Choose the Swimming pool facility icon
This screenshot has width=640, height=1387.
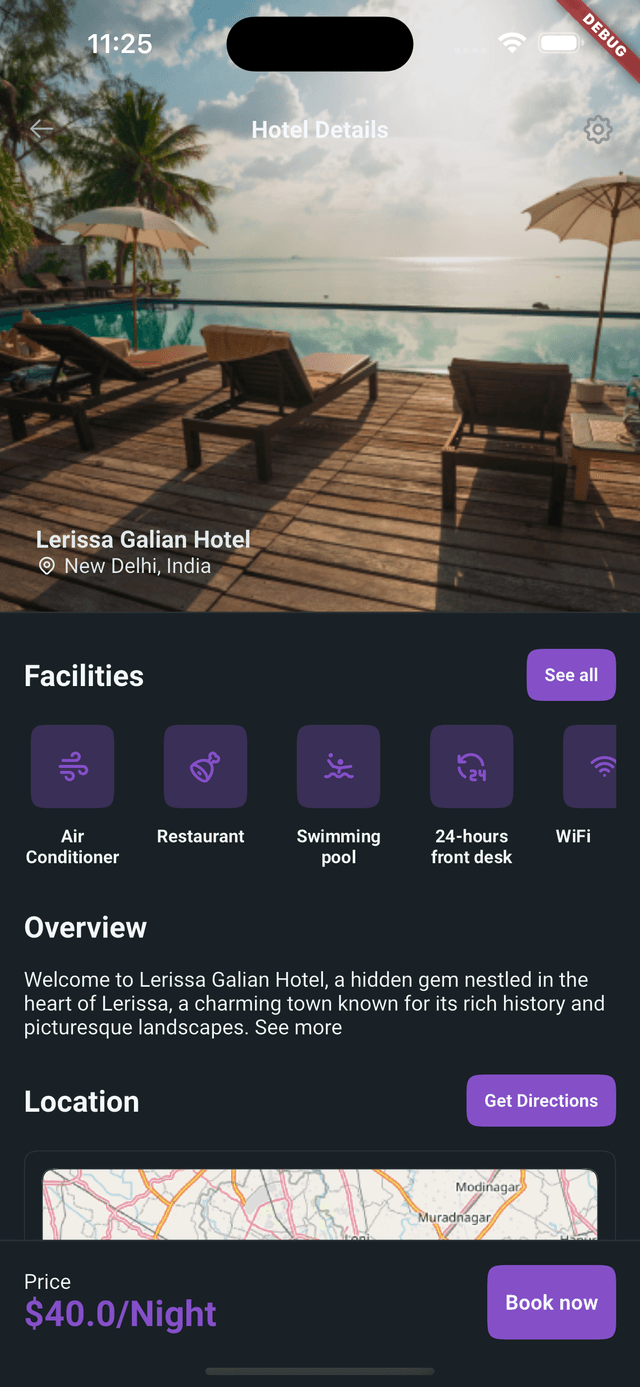[338, 767]
